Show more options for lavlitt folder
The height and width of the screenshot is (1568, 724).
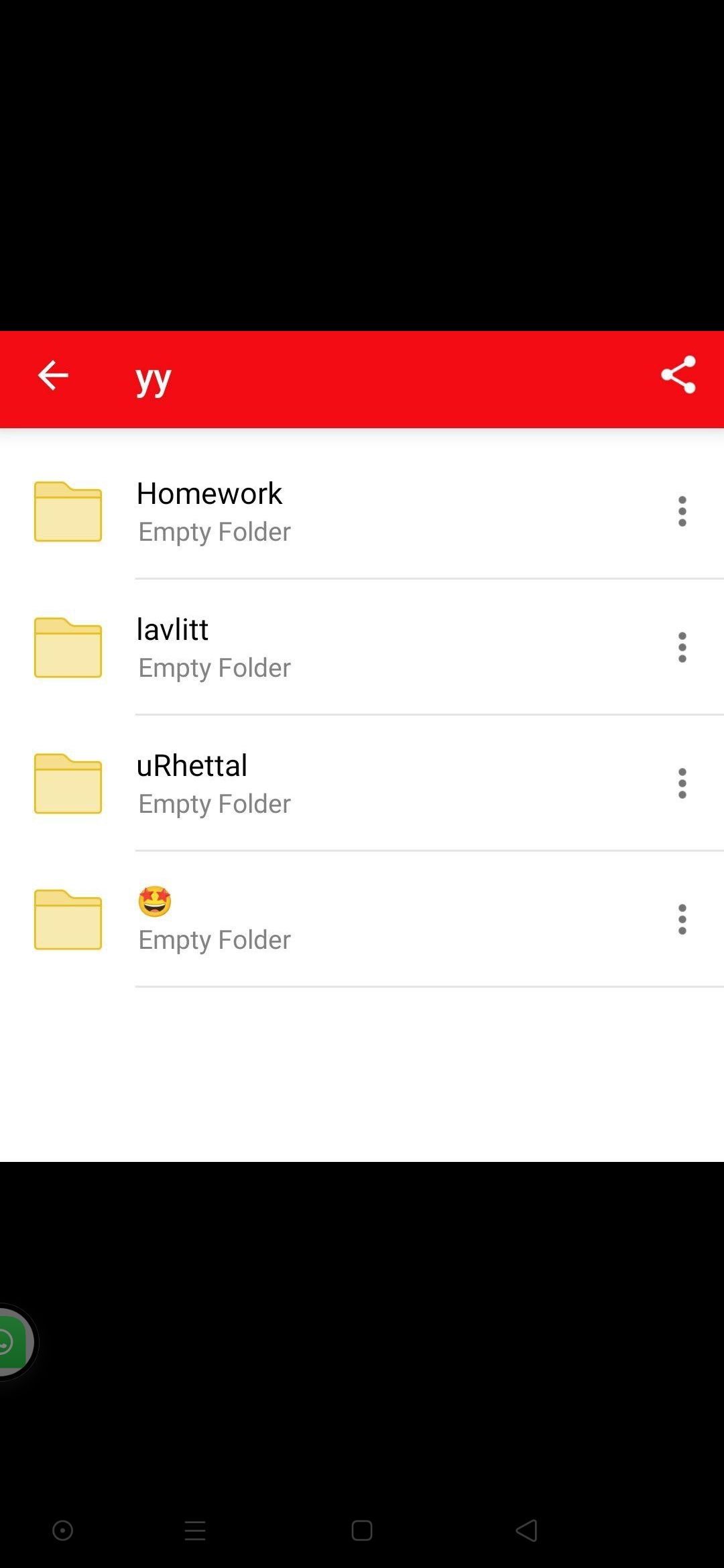click(682, 647)
